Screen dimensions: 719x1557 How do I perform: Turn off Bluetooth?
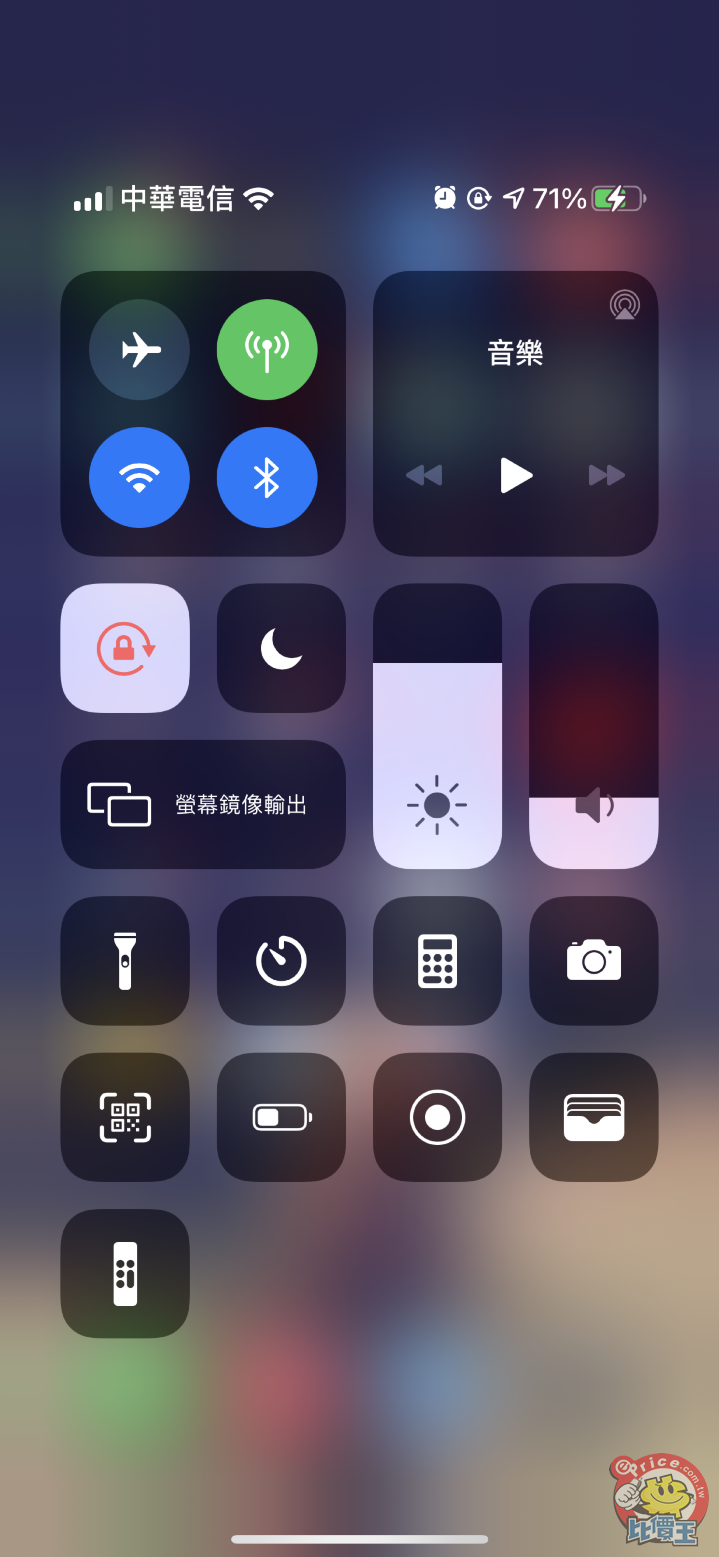click(x=267, y=477)
